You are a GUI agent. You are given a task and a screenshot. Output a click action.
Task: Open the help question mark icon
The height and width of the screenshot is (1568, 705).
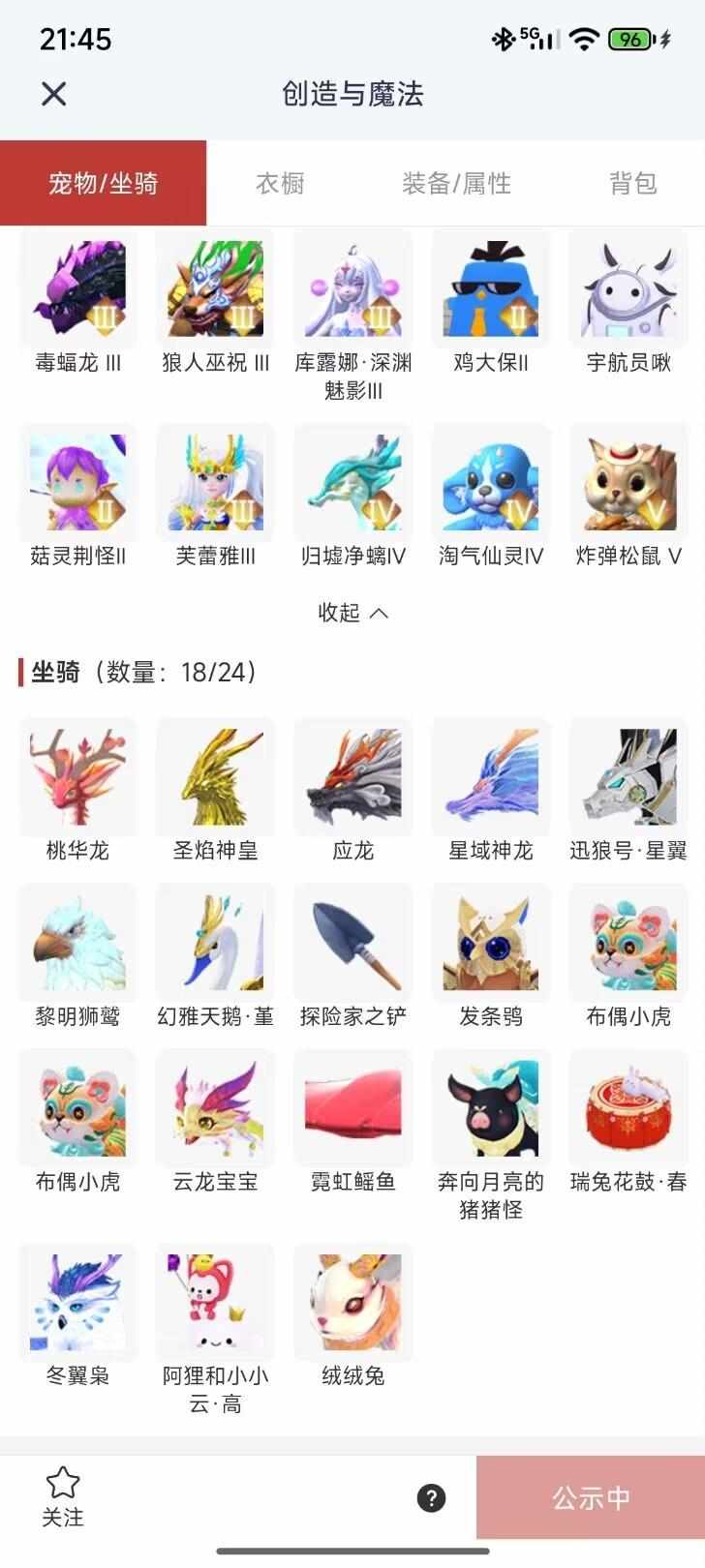point(431,1498)
